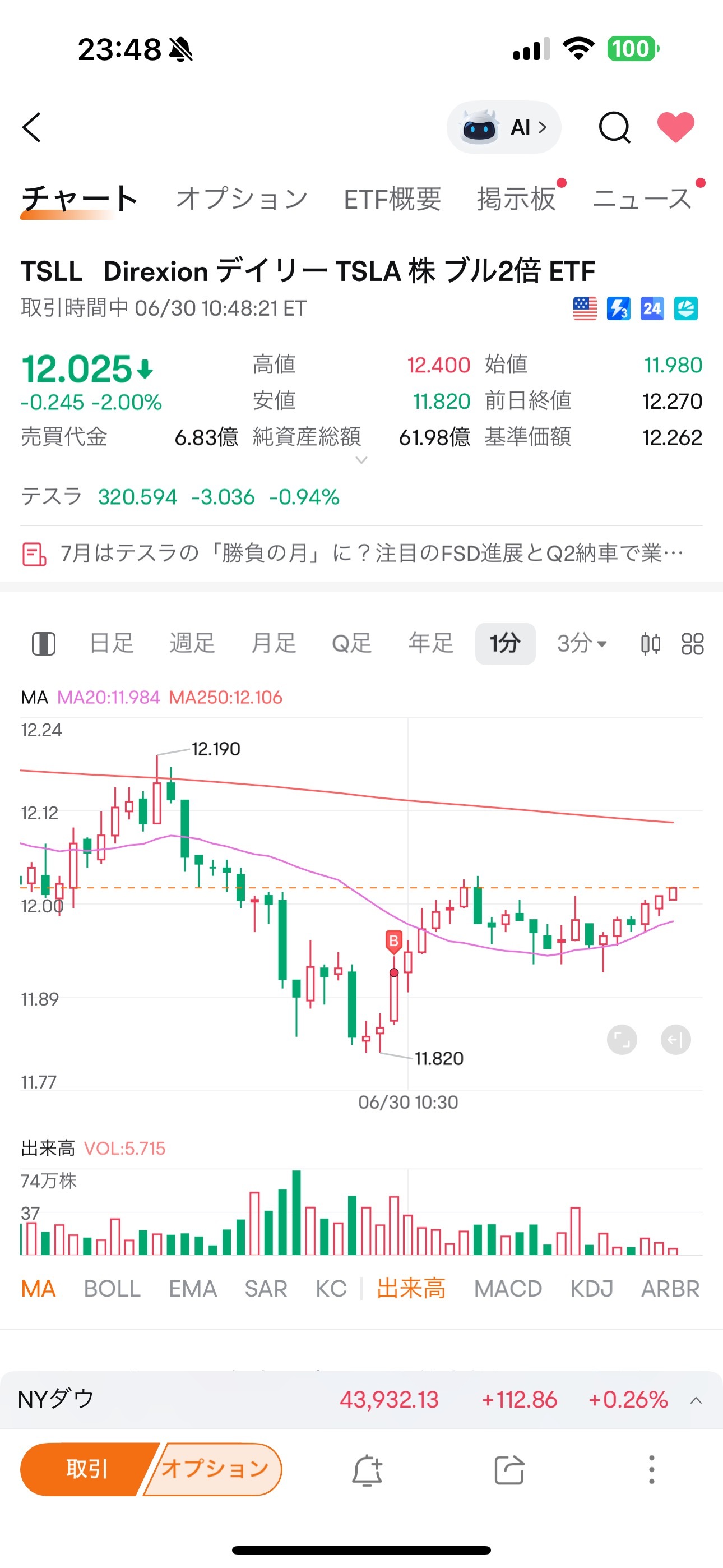Tap the orange 取引 button
This screenshot has height=1568, width=723.
(86, 1469)
